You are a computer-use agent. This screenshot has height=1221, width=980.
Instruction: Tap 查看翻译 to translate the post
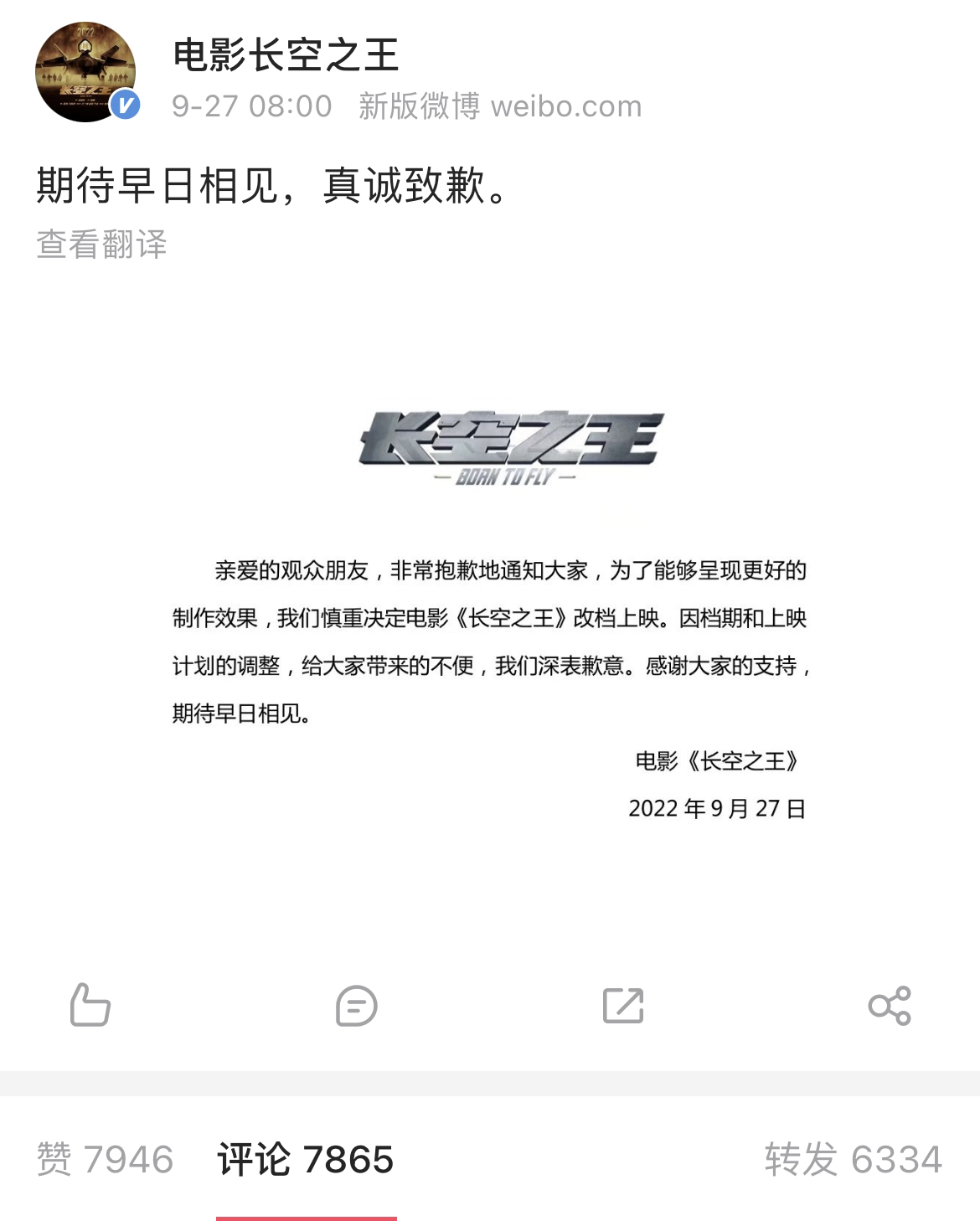(x=101, y=245)
